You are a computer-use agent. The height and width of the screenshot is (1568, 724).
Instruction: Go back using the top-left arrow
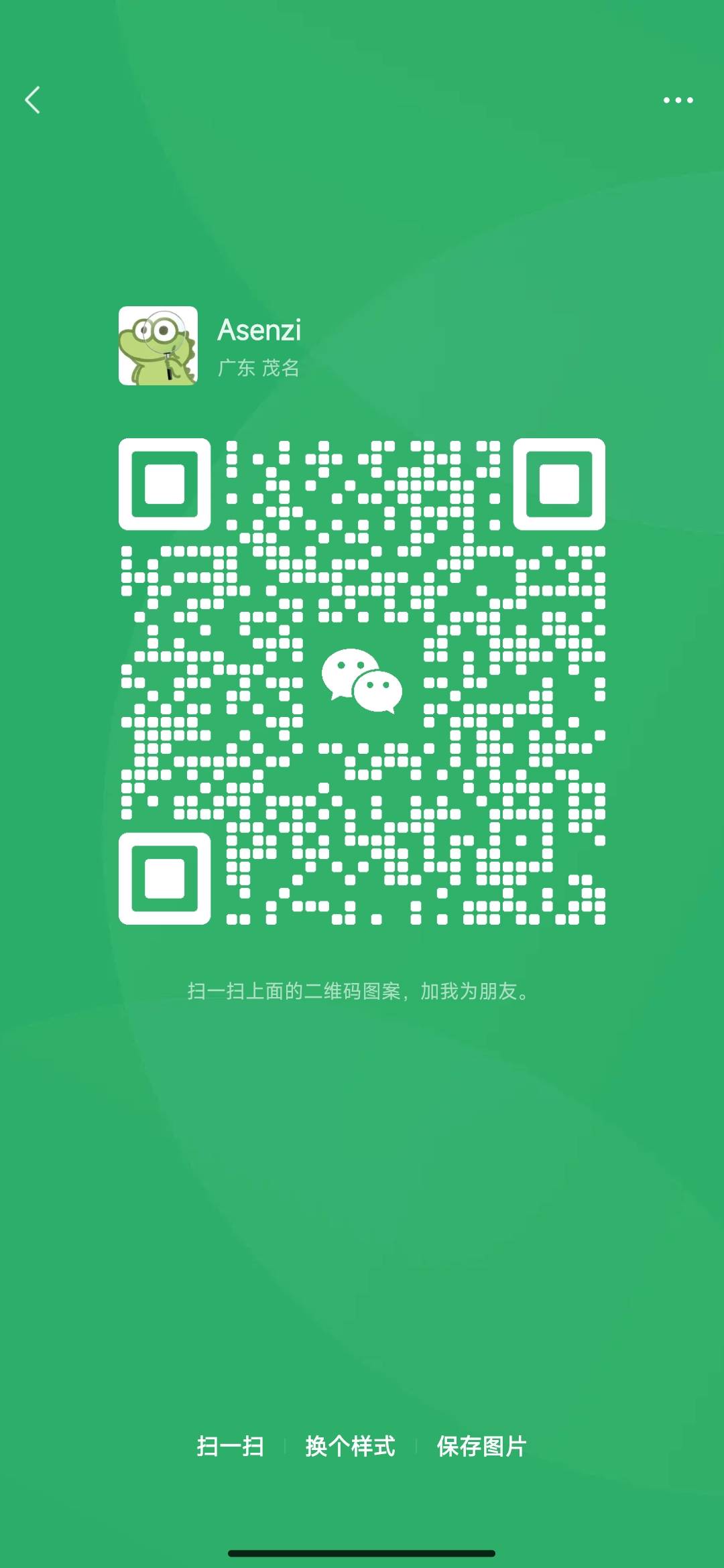point(32,101)
